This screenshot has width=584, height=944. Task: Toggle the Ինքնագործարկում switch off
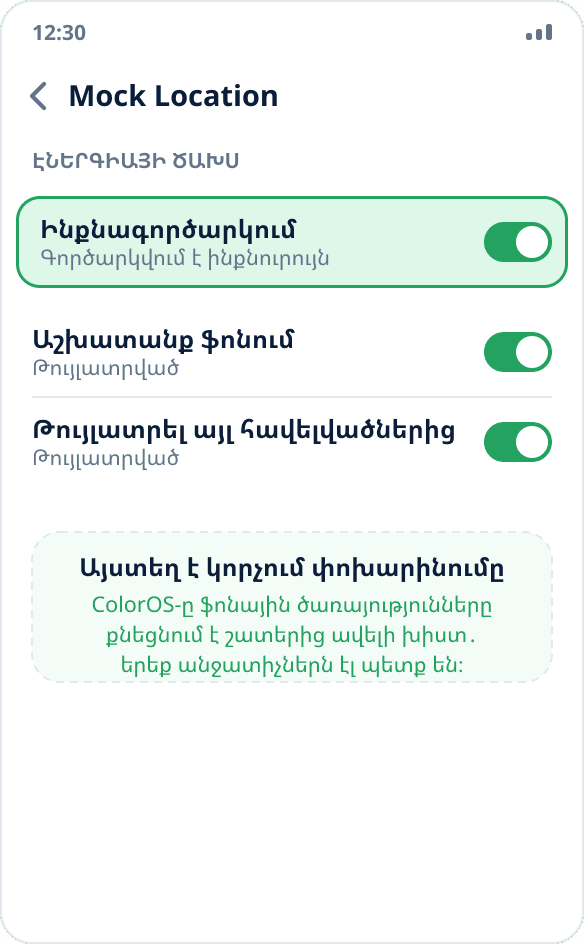[x=518, y=242]
